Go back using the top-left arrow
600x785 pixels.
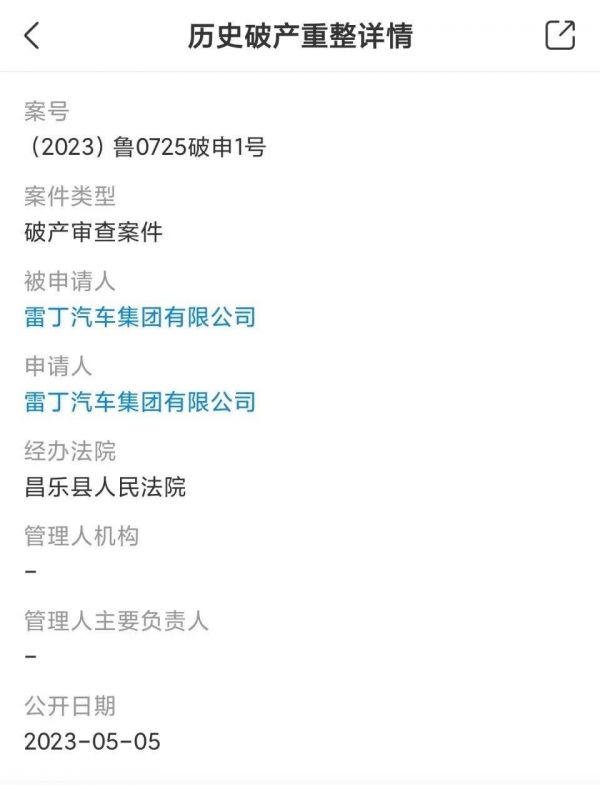(32, 36)
